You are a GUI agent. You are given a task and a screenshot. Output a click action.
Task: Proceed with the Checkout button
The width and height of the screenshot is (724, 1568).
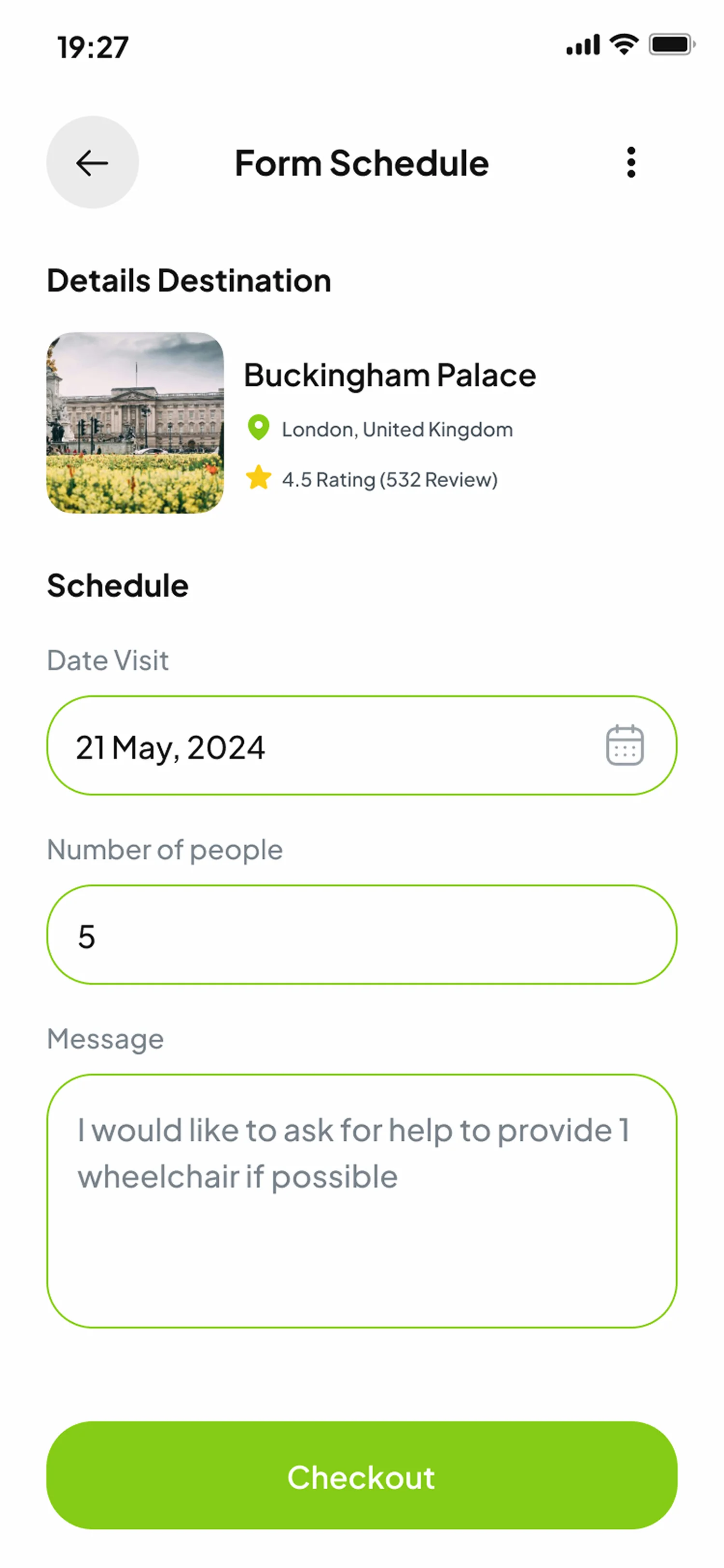point(362,1475)
